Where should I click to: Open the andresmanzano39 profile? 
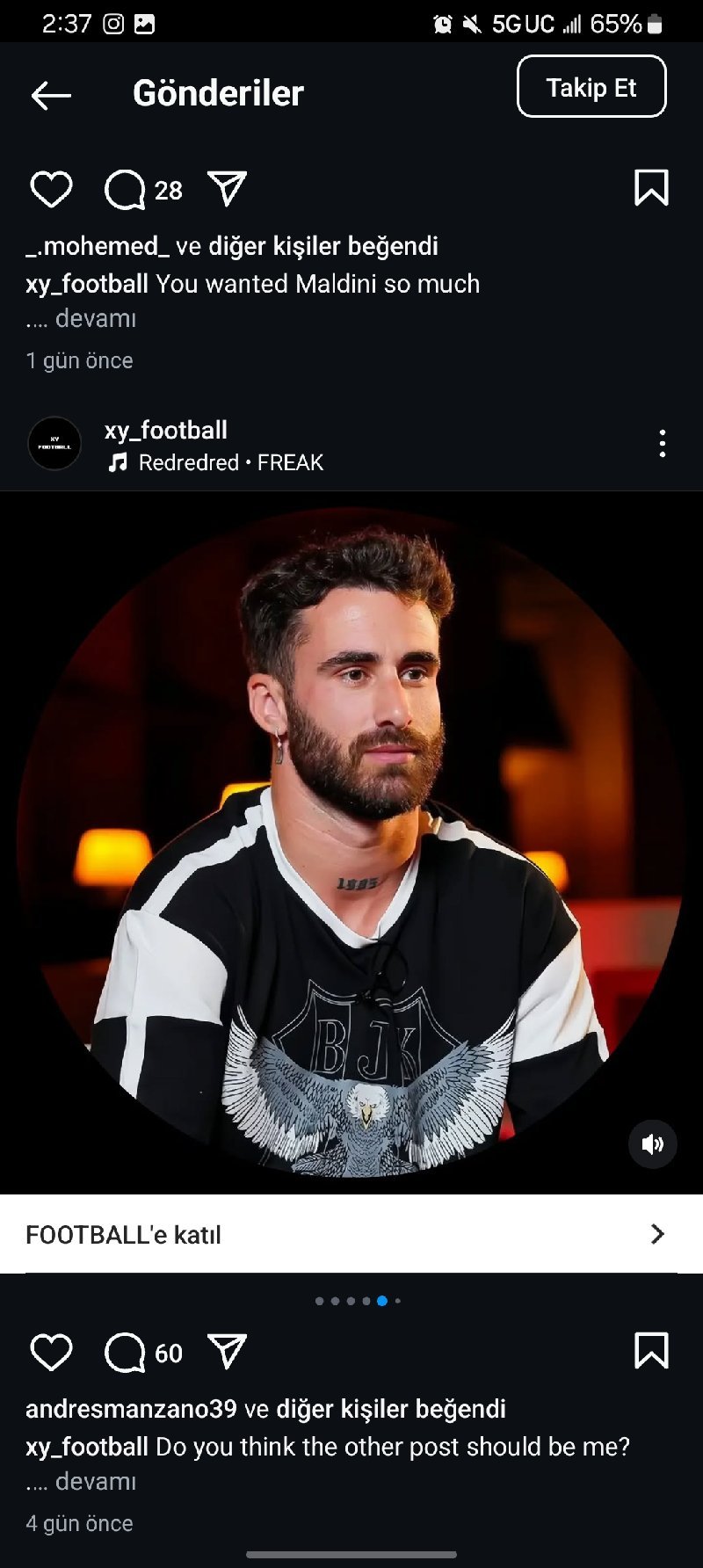pos(131,1409)
